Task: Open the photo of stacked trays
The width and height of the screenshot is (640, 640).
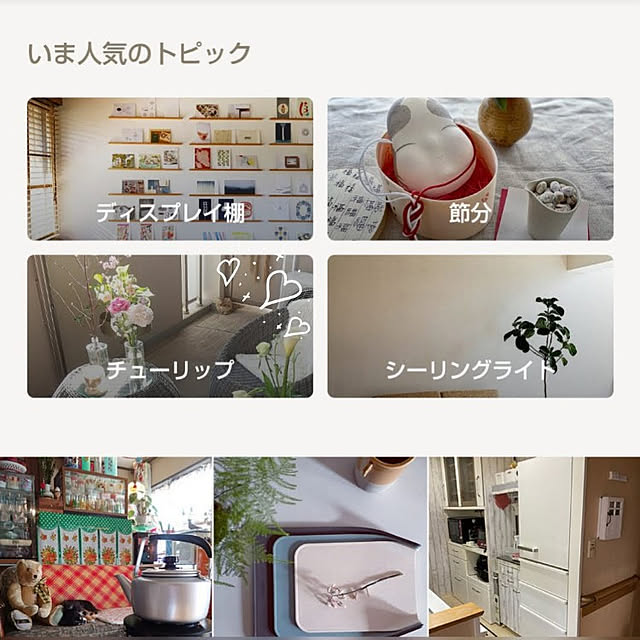Action: click(x=320, y=548)
